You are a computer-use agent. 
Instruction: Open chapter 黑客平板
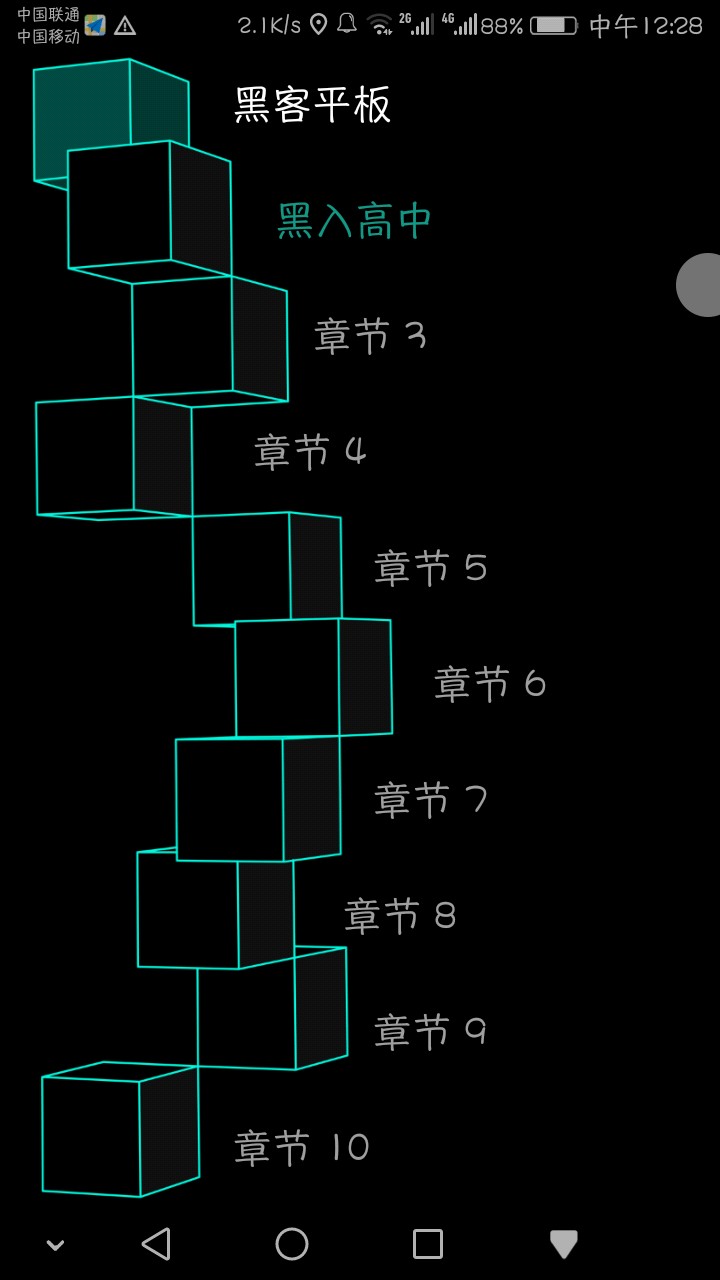pyautogui.click(x=312, y=105)
